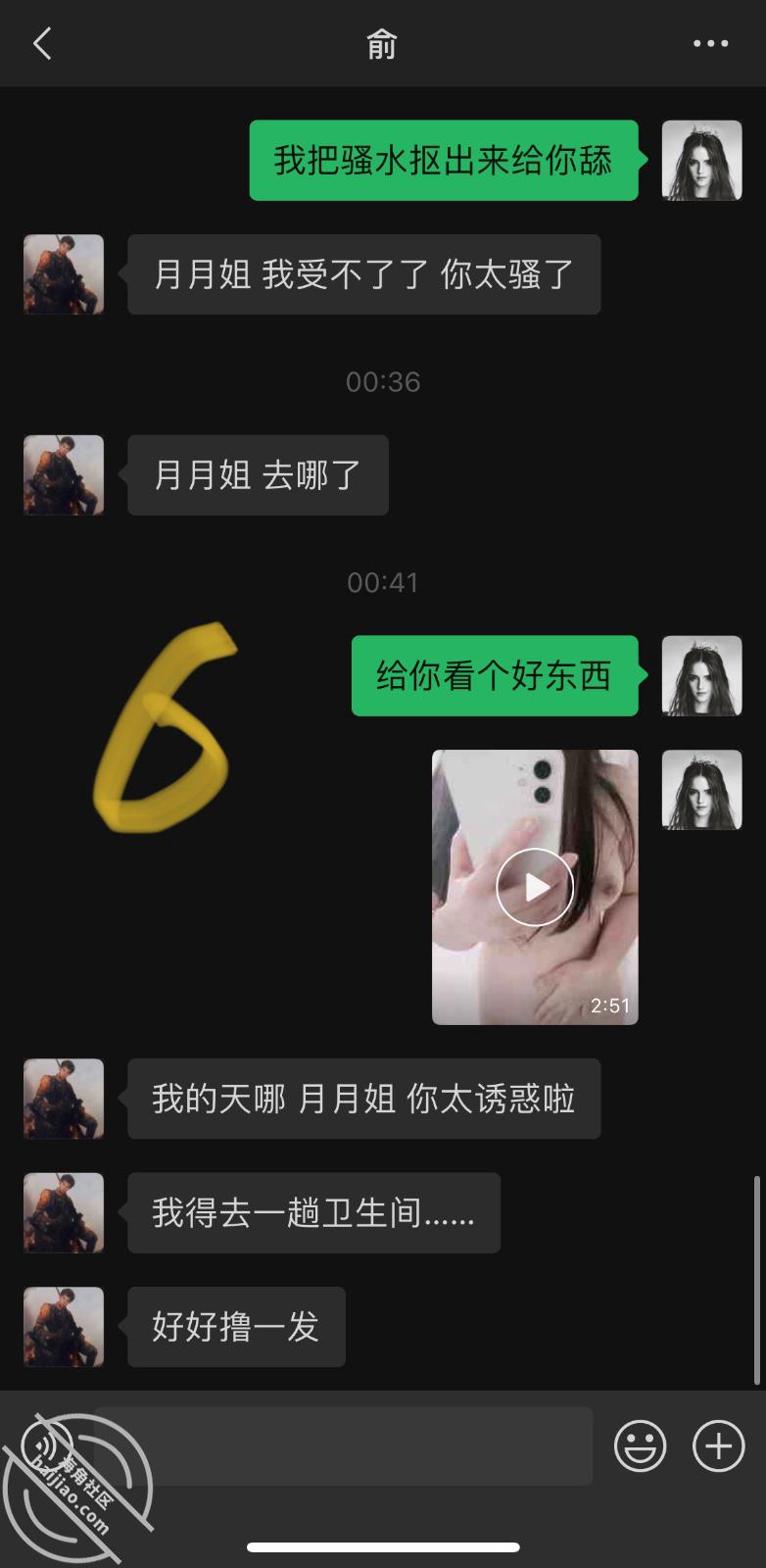Screen dimensions: 766x1568
Task: Go back to the chat list
Action: click(x=42, y=44)
